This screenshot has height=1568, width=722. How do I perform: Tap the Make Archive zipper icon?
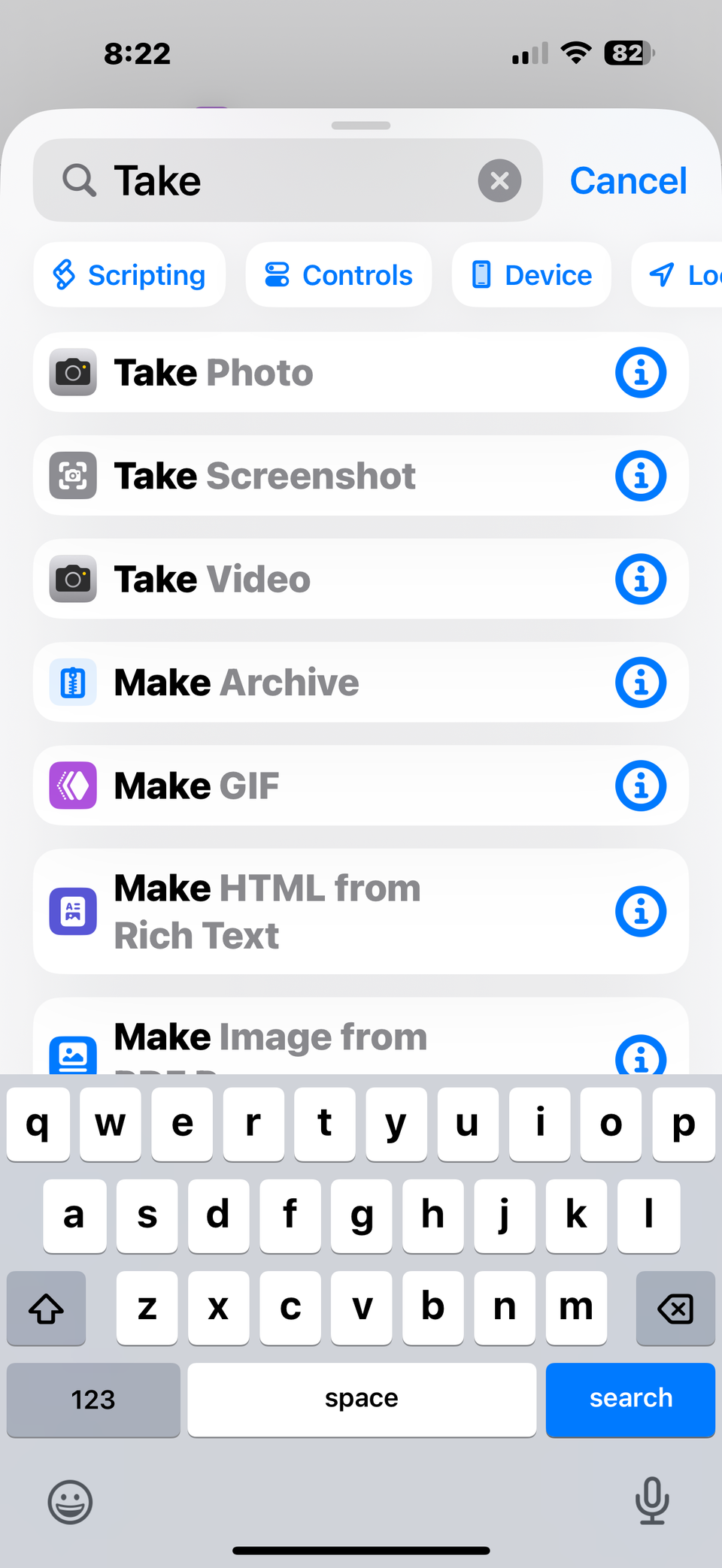pyautogui.click(x=72, y=682)
